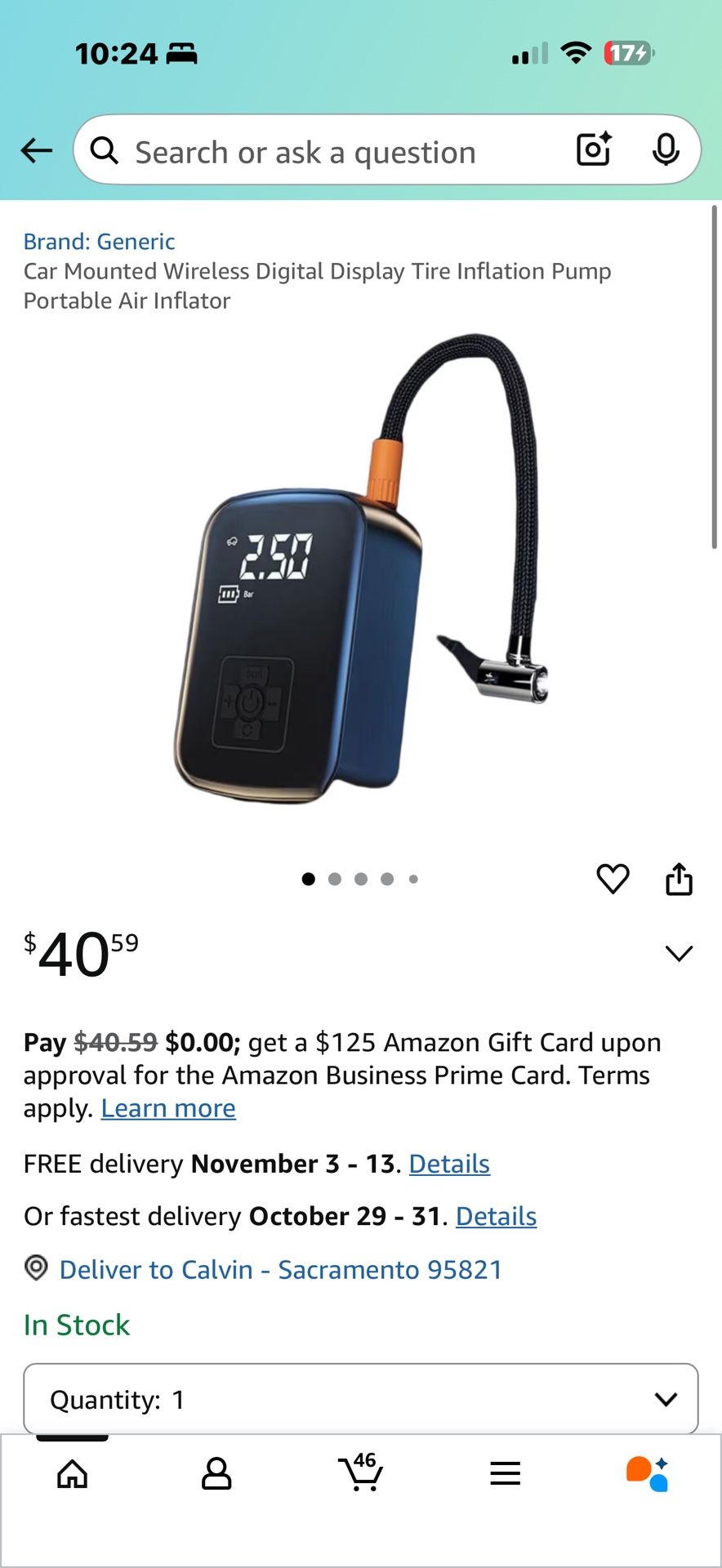Open the cart showing 46 items
722x1568 pixels.
361,1474
